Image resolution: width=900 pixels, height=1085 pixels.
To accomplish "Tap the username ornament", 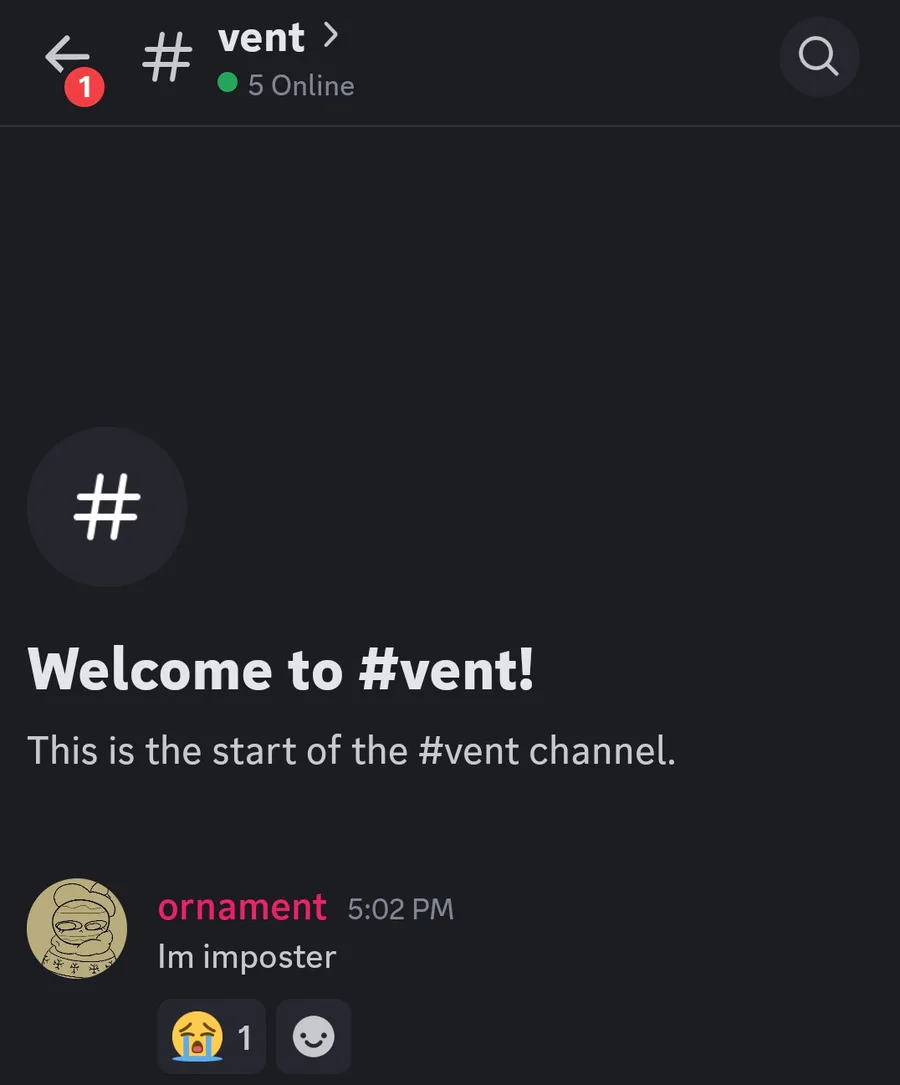I will pos(242,907).
